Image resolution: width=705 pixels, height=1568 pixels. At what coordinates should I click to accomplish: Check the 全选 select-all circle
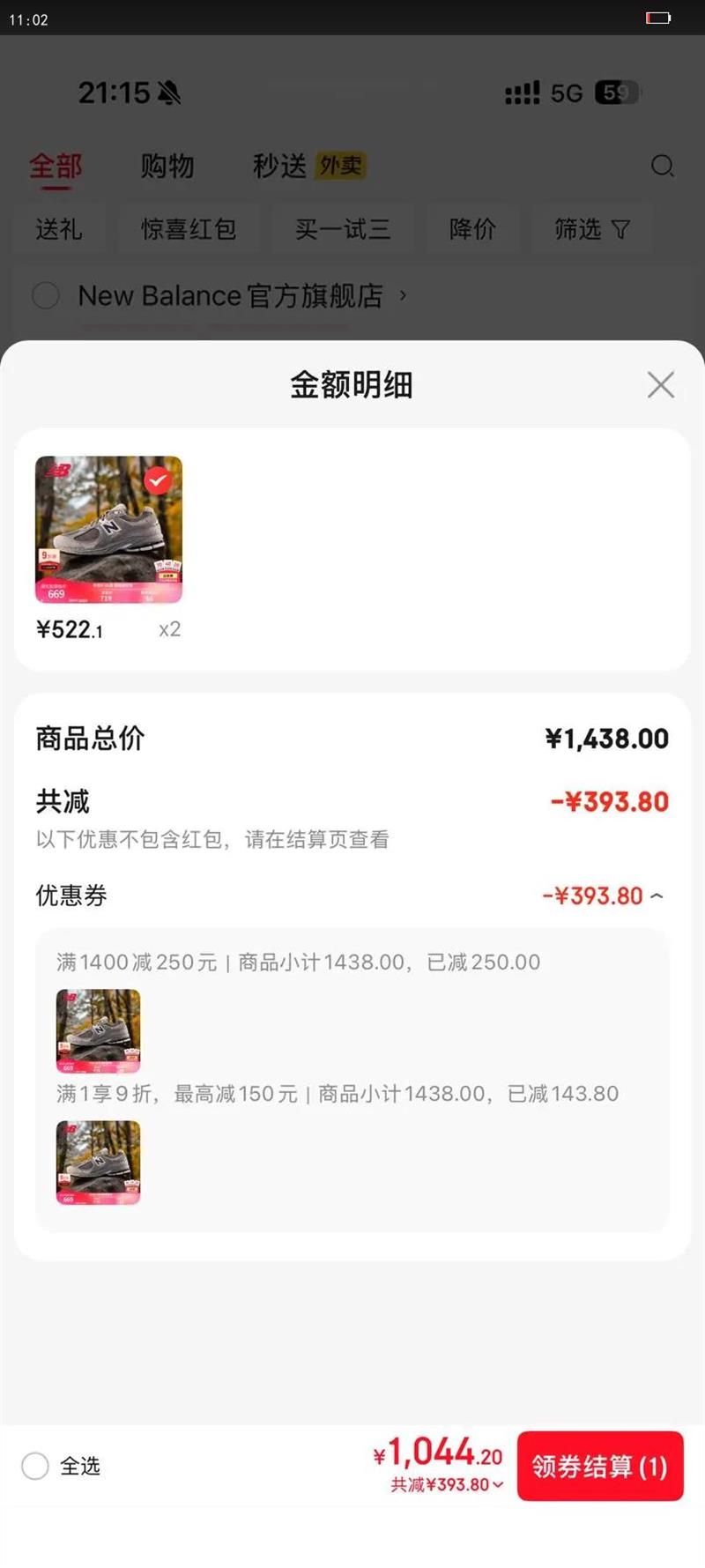[35, 1467]
